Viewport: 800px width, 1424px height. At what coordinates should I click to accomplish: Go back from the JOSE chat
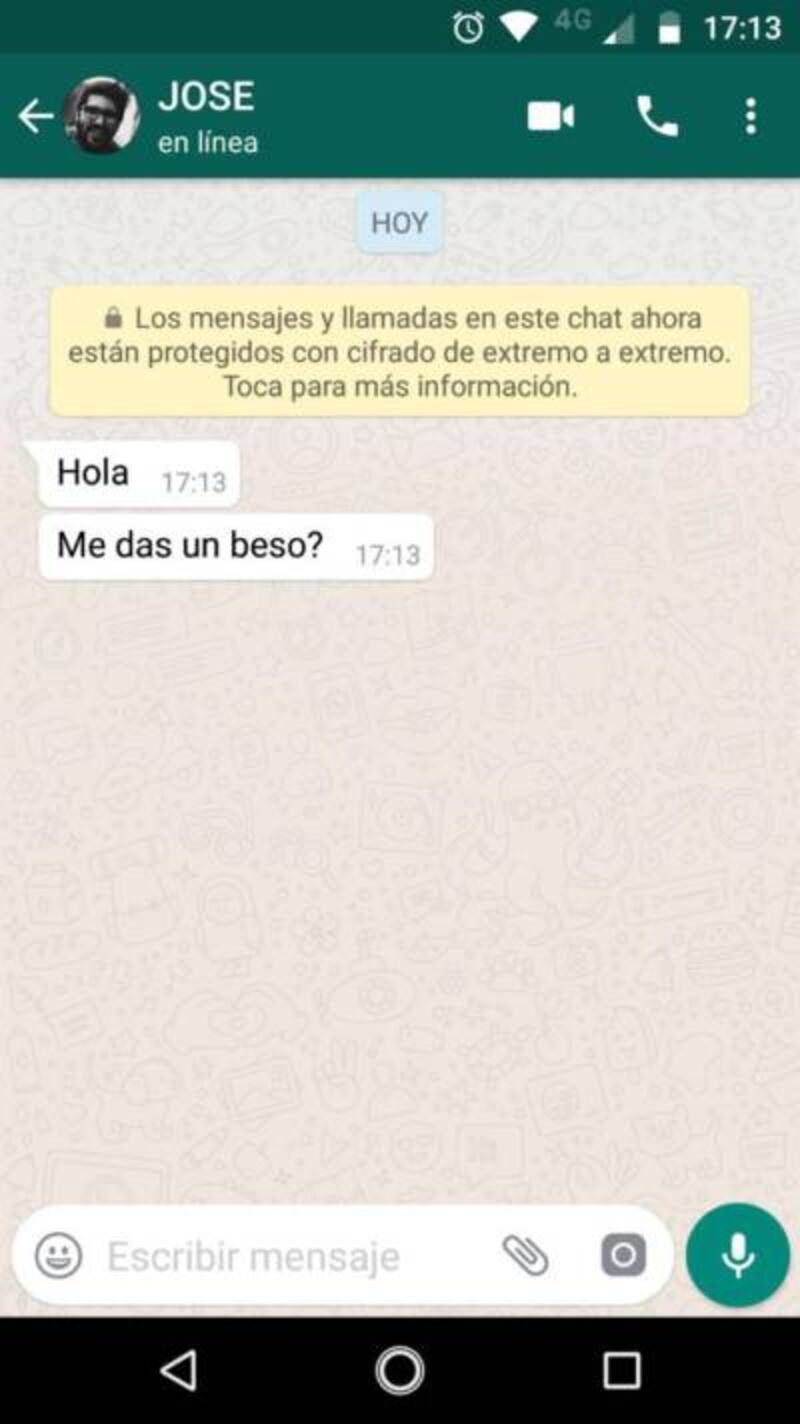coord(35,117)
